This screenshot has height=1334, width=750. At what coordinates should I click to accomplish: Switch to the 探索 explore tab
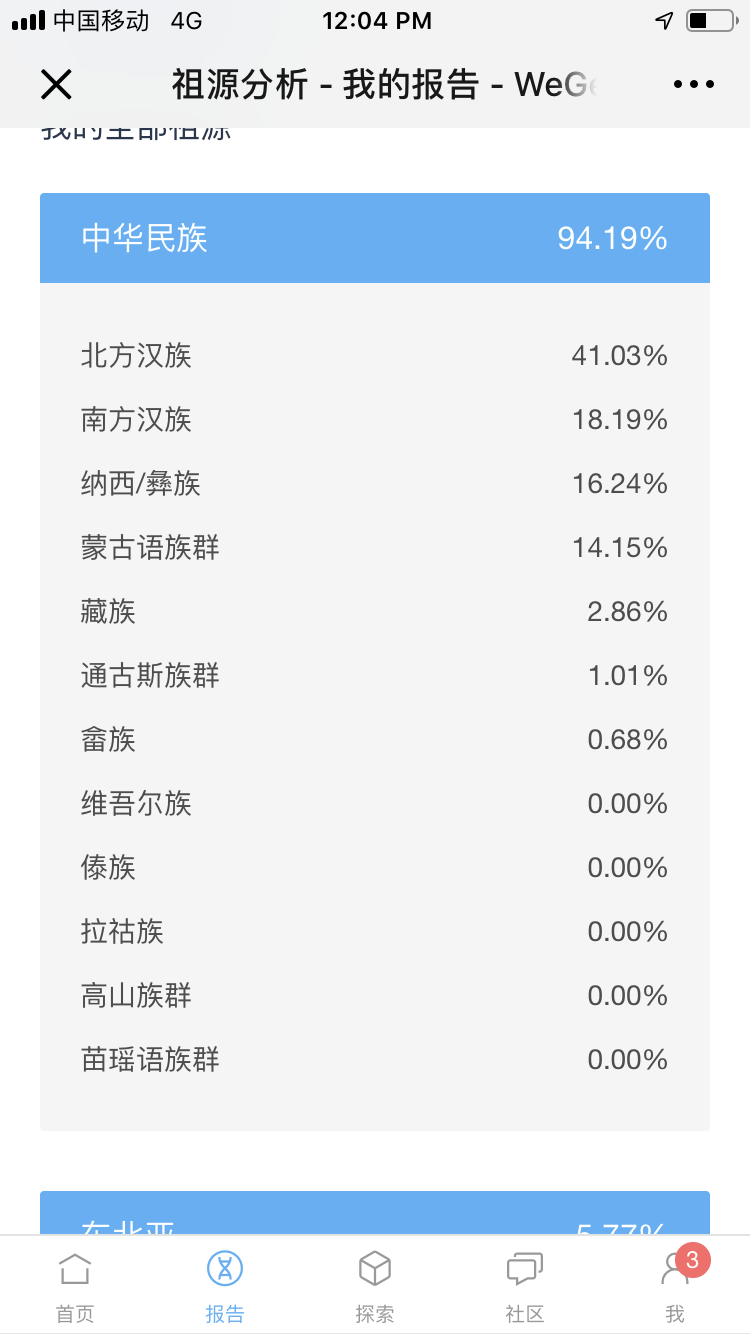point(375,1286)
